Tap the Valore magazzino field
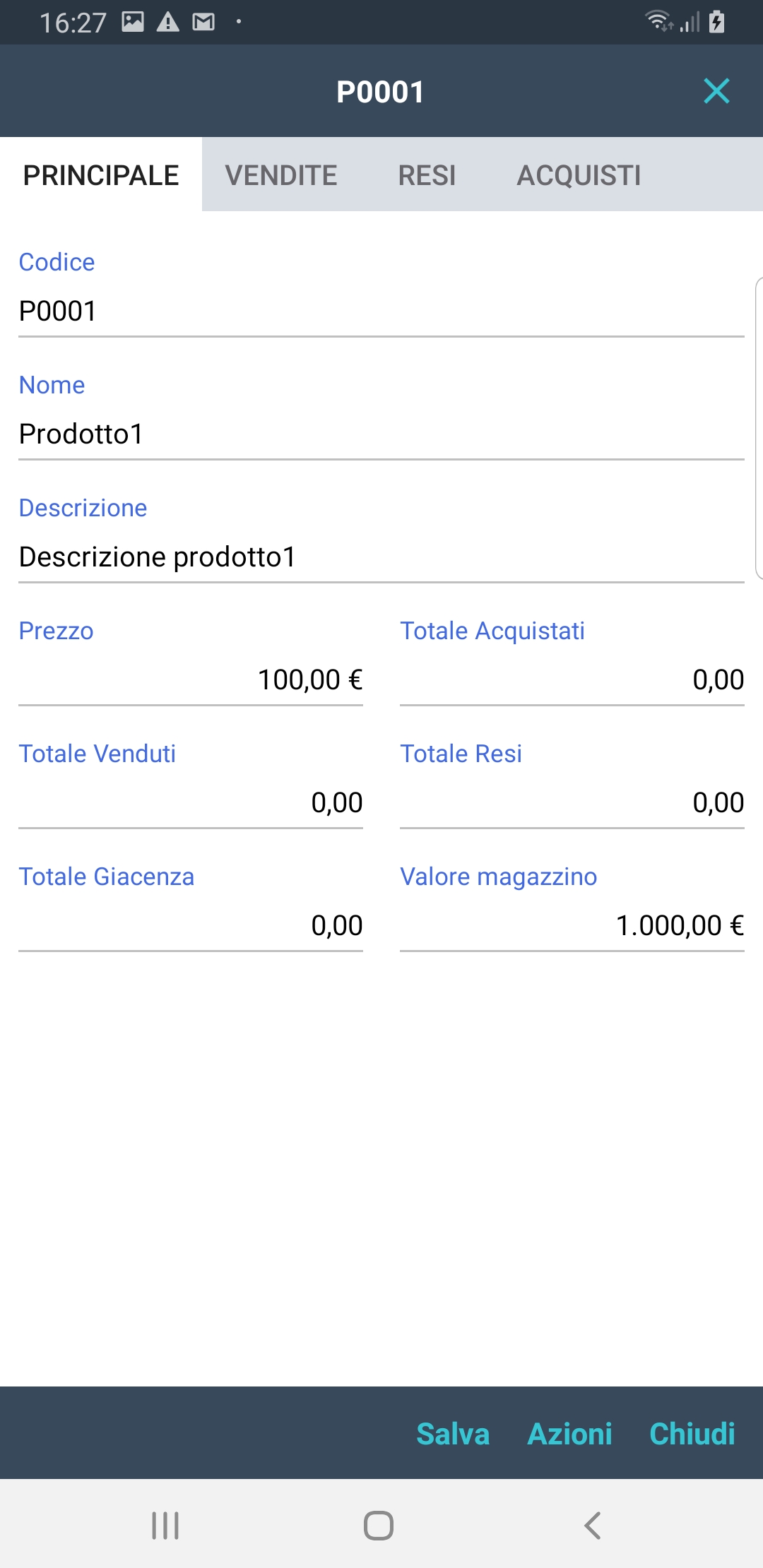The image size is (763, 1568). coord(572,926)
